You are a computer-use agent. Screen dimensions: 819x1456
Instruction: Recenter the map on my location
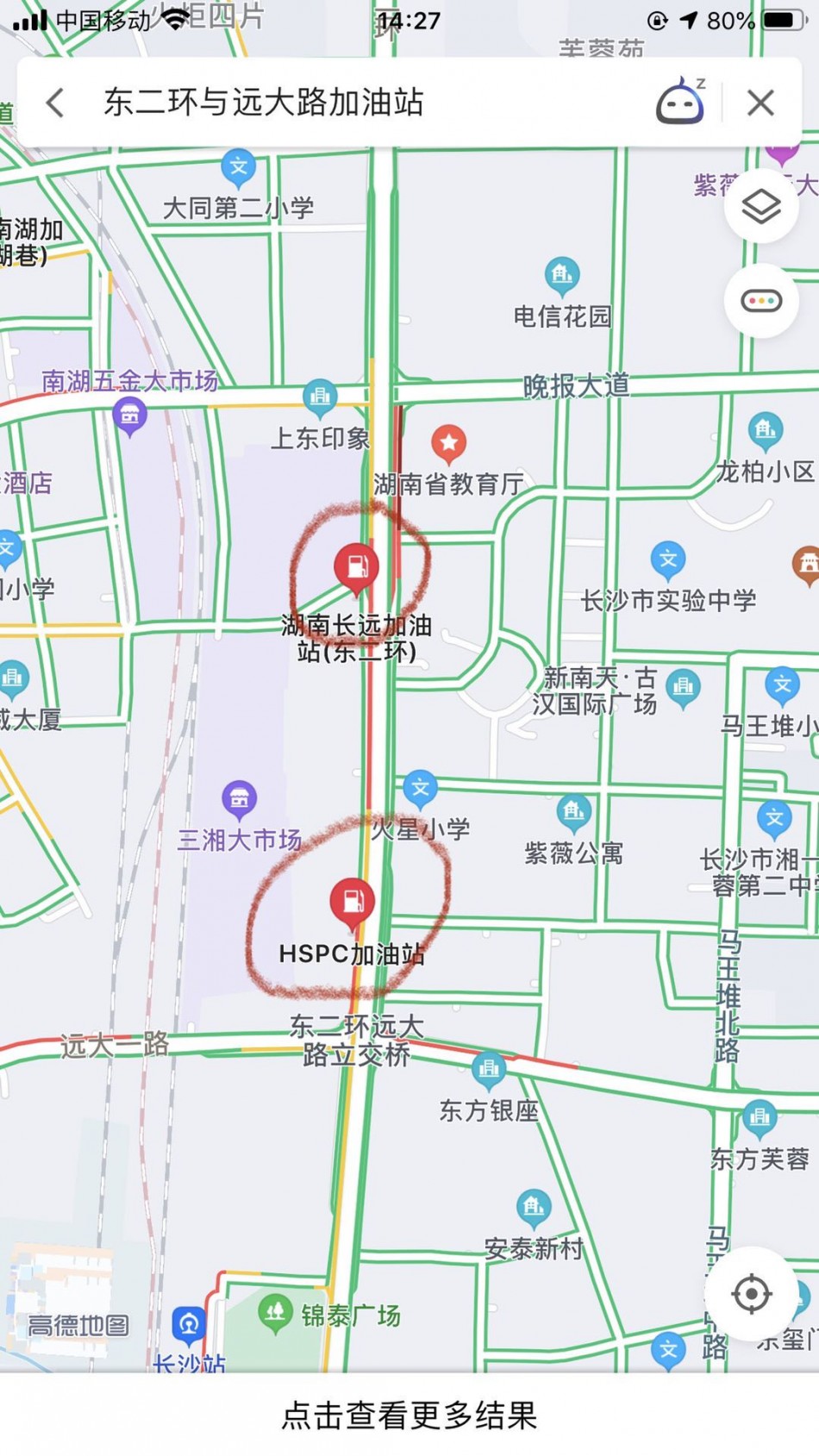pyautogui.click(x=751, y=1293)
